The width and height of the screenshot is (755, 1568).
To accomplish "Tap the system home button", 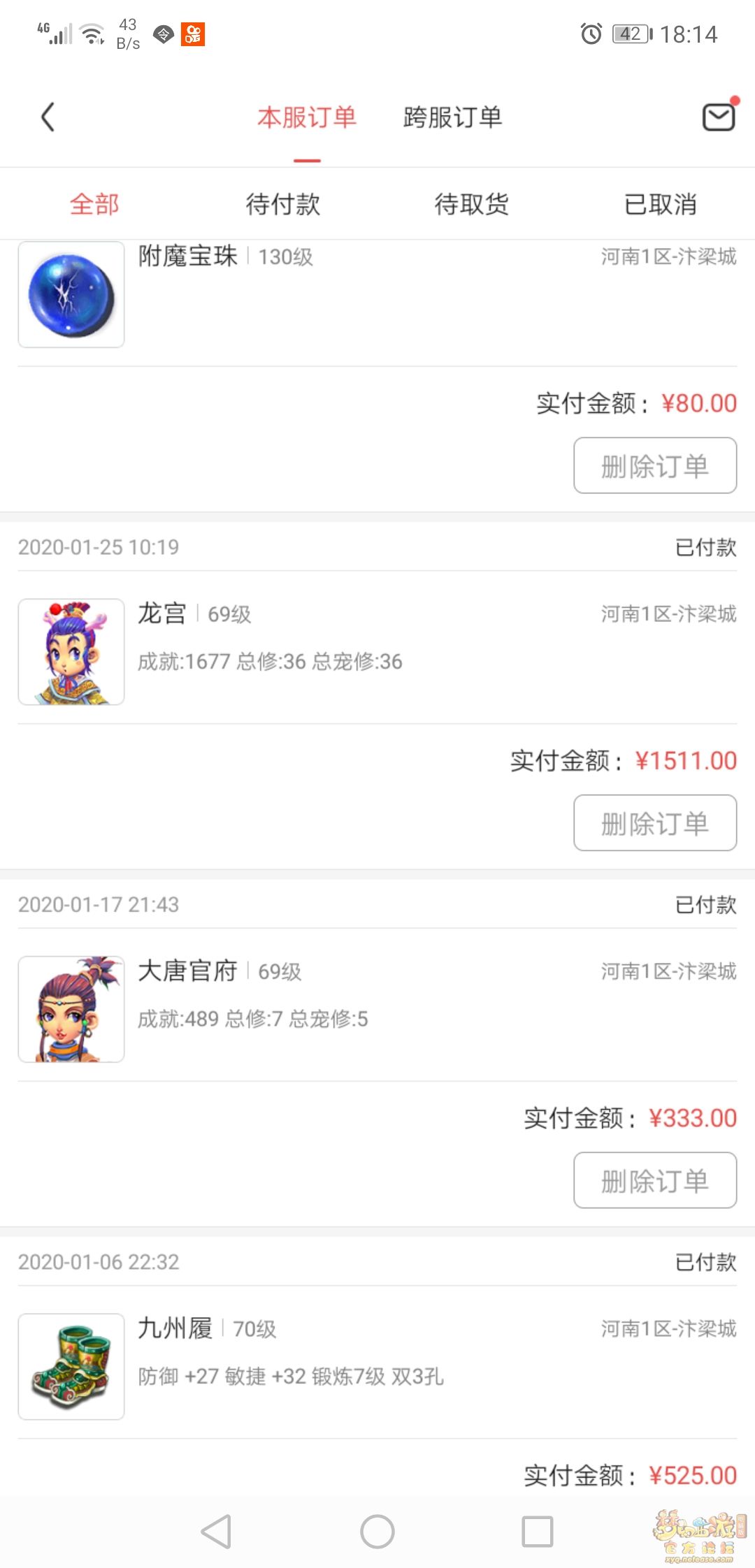I will click(377, 1532).
